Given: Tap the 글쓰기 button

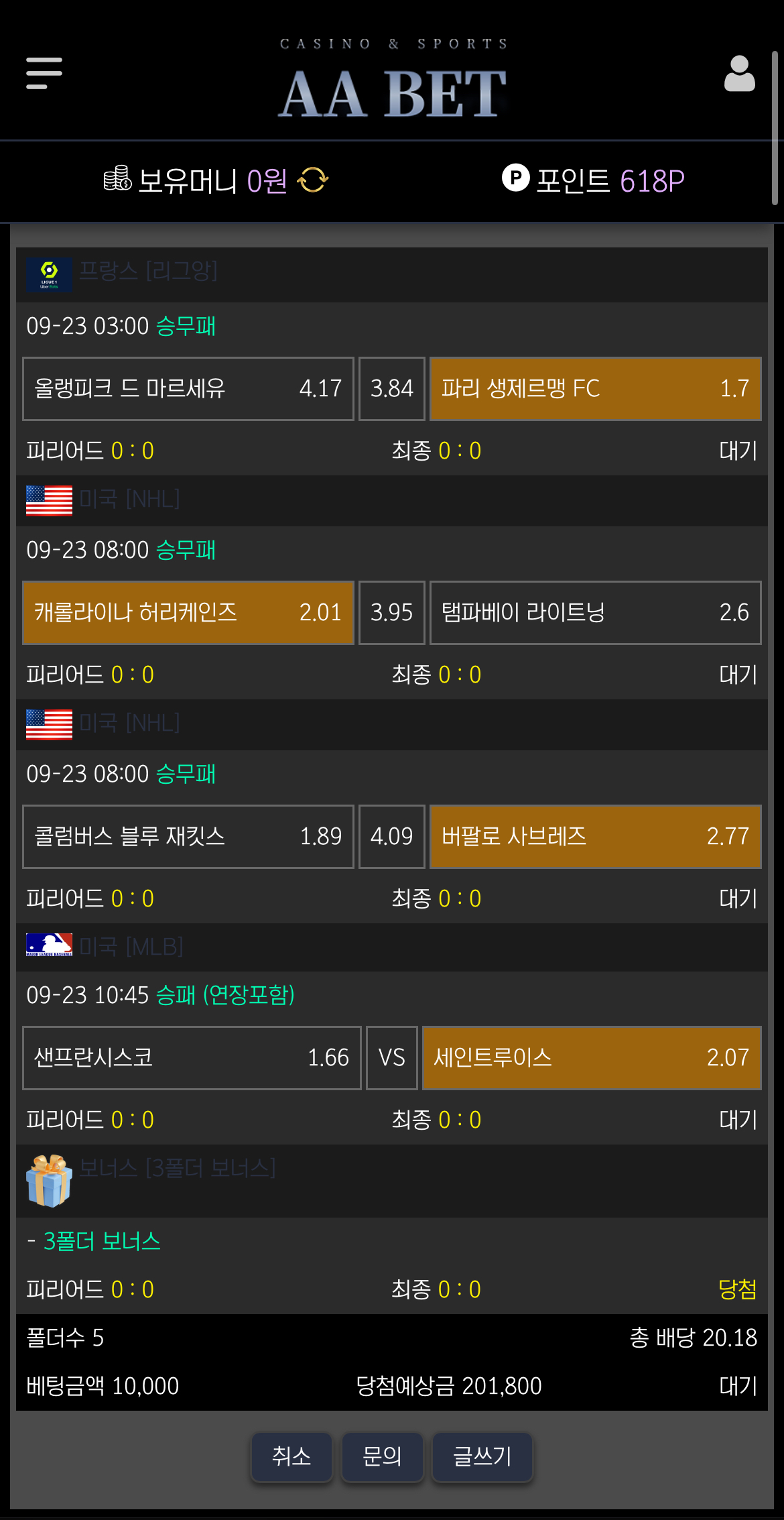Looking at the screenshot, I should click(x=482, y=1456).
